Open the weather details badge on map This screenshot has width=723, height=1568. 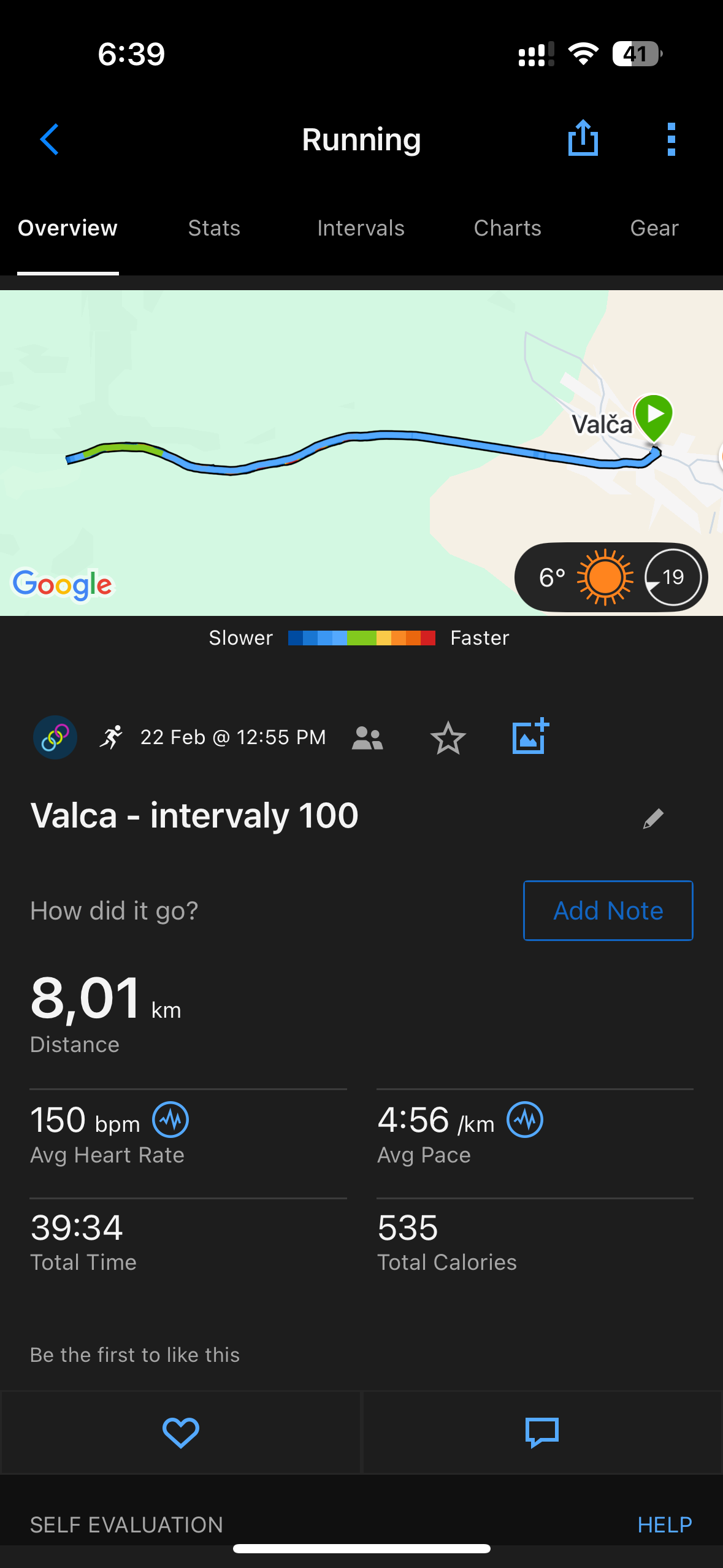(611, 577)
